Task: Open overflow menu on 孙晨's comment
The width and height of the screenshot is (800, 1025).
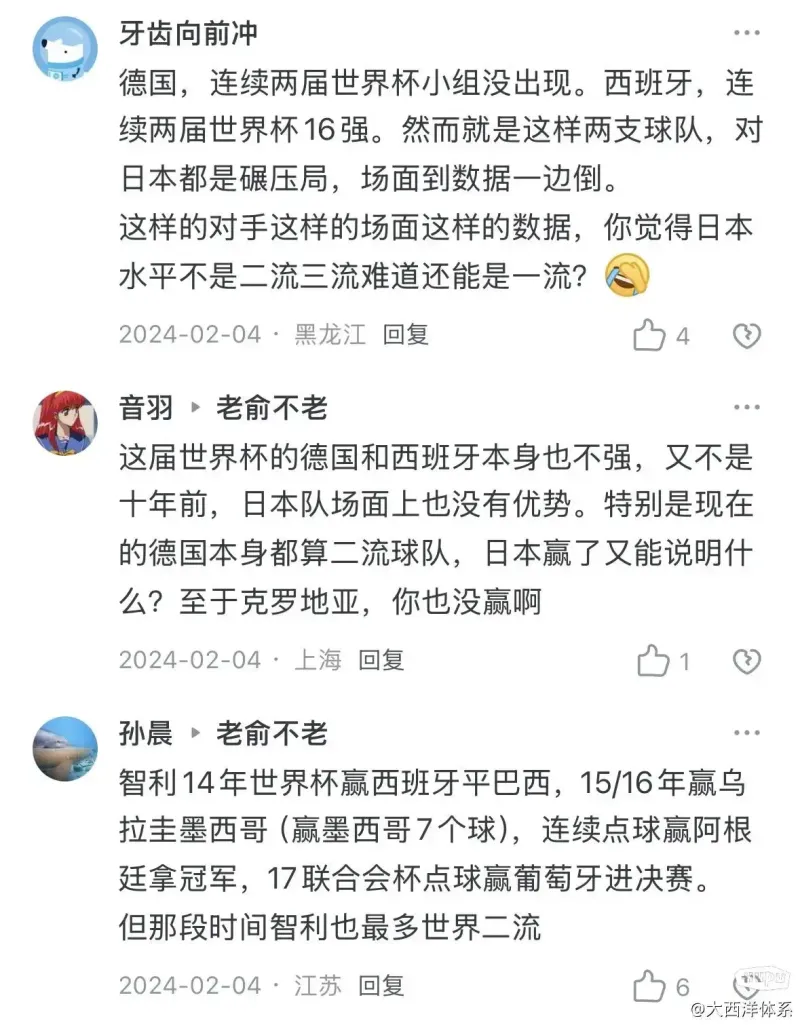Action: point(746,735)
